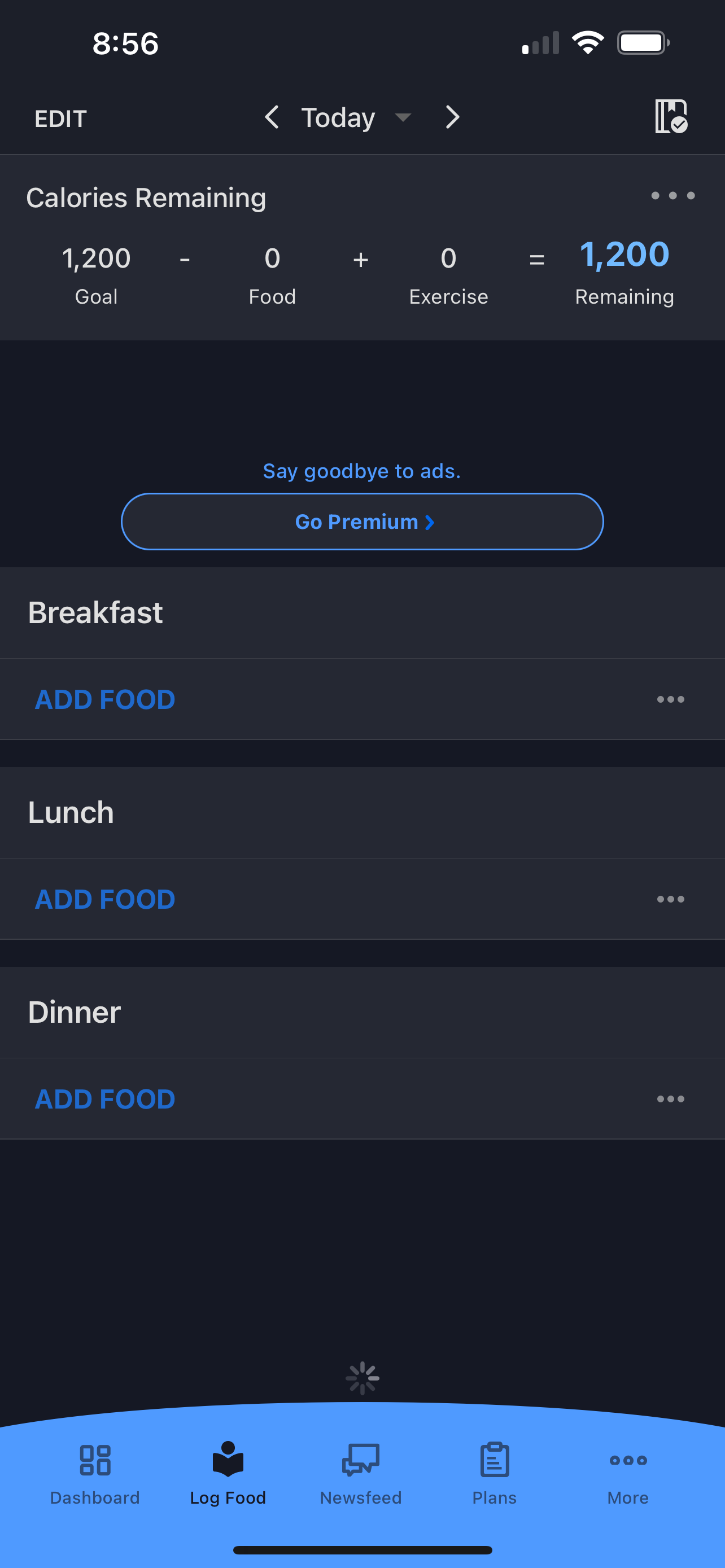Open Dinner more options

[670, 1099]
